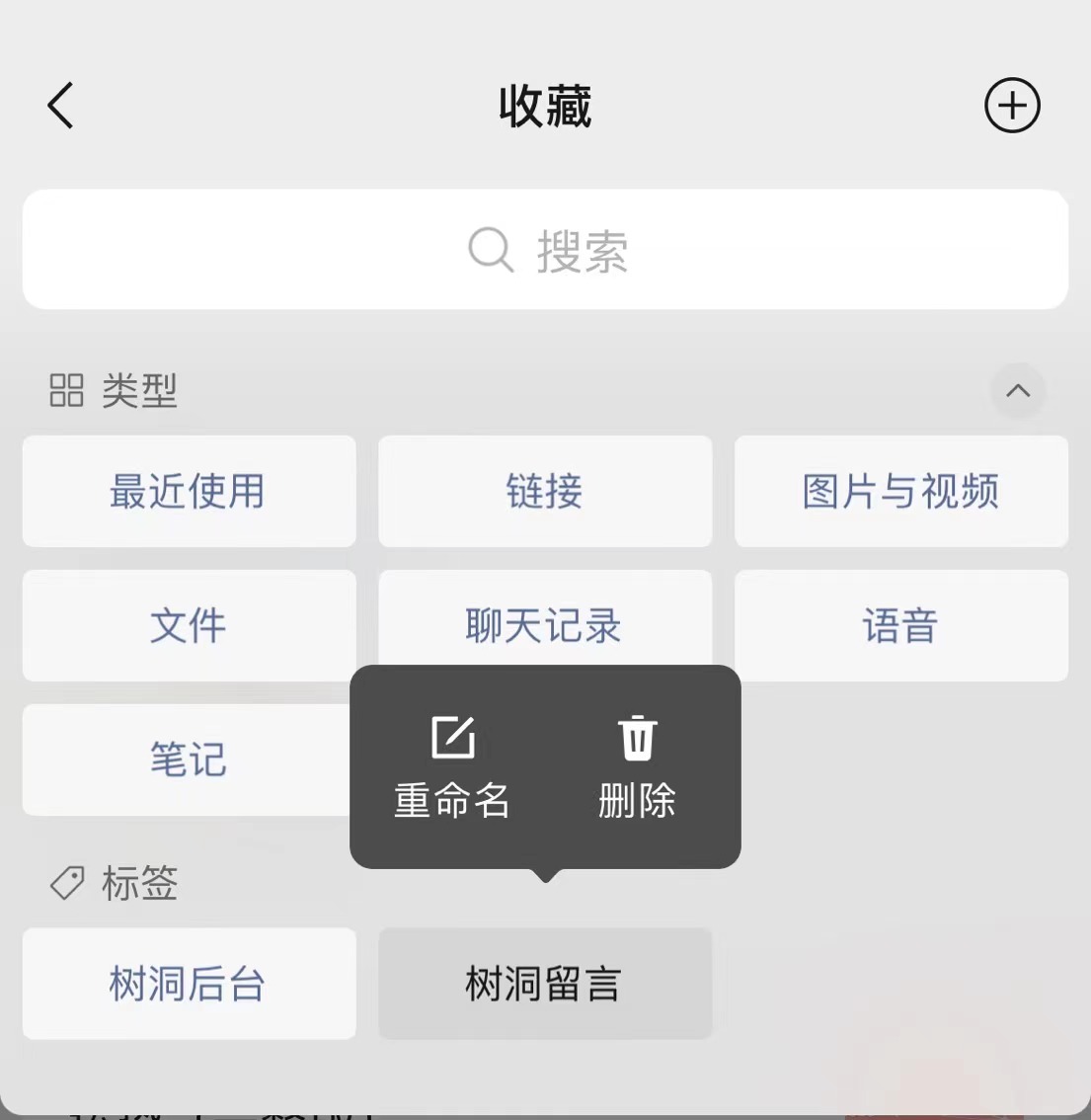Viewport: 1091px width, 1120px height.
Task: Tap the 图片与视频 filter button
Action: coord(900,491)
